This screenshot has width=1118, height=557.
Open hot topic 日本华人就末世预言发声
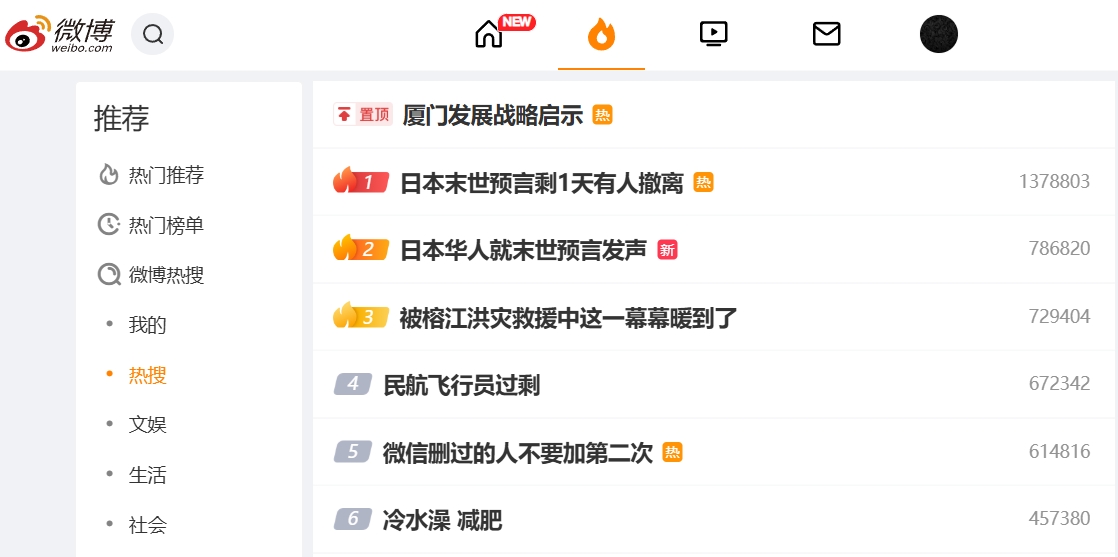[x=523, y=250]
